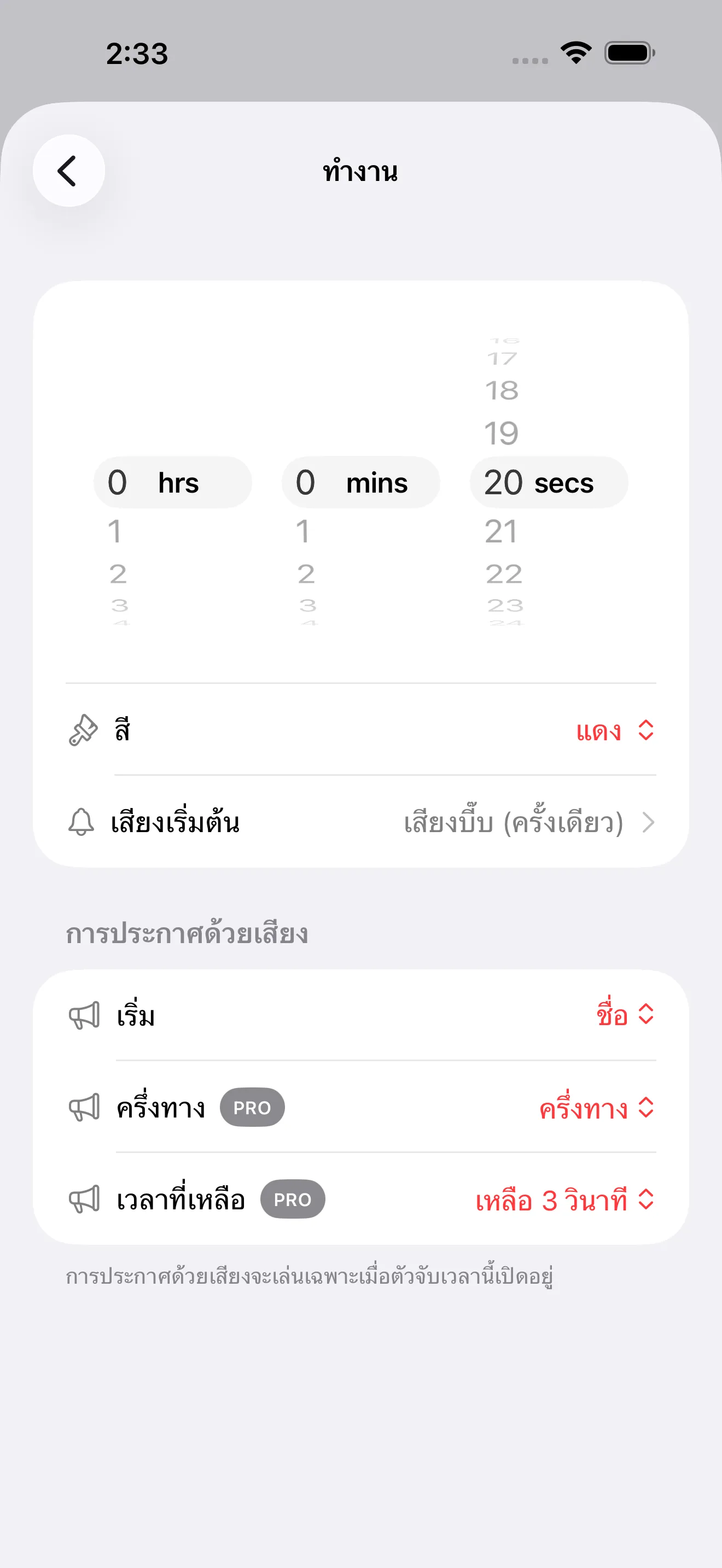722x1568 pixels.
Task: Tap the megaphone icon for เวลาที่เหลือ
Action: click(85, 1199)
